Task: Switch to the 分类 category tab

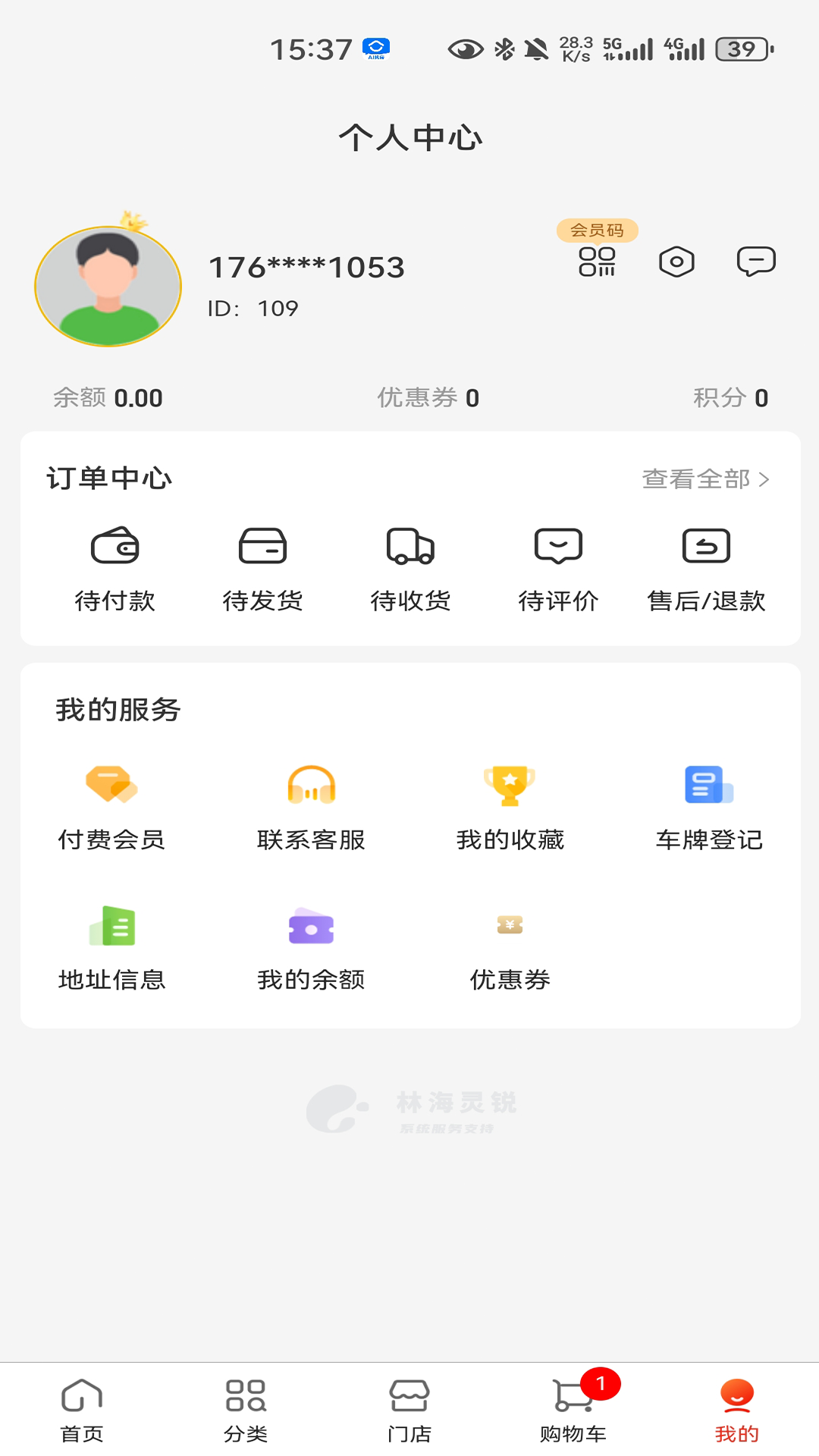Action: (246, 1410)
